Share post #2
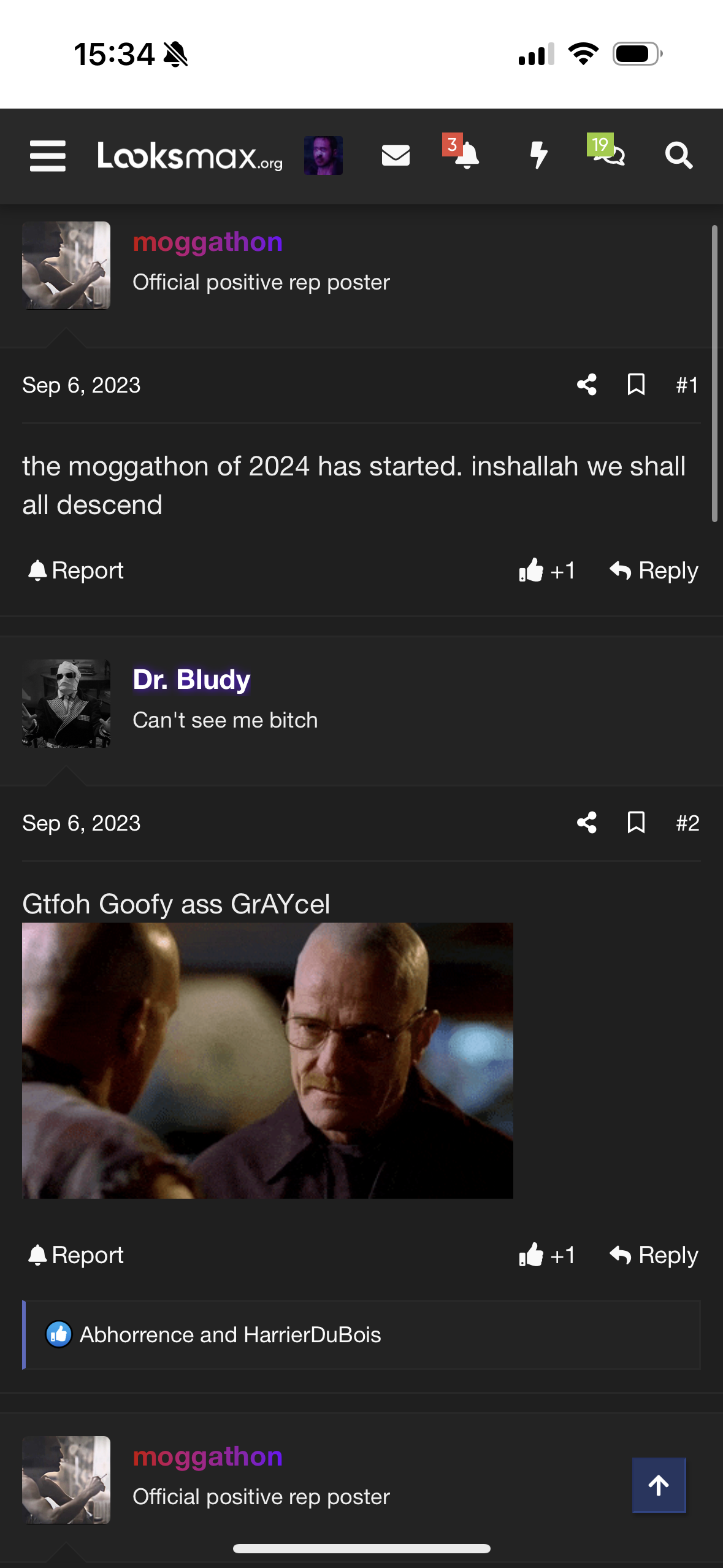Screen dimensions: 723x1568 pyautogui.click(x=587, y=823)
